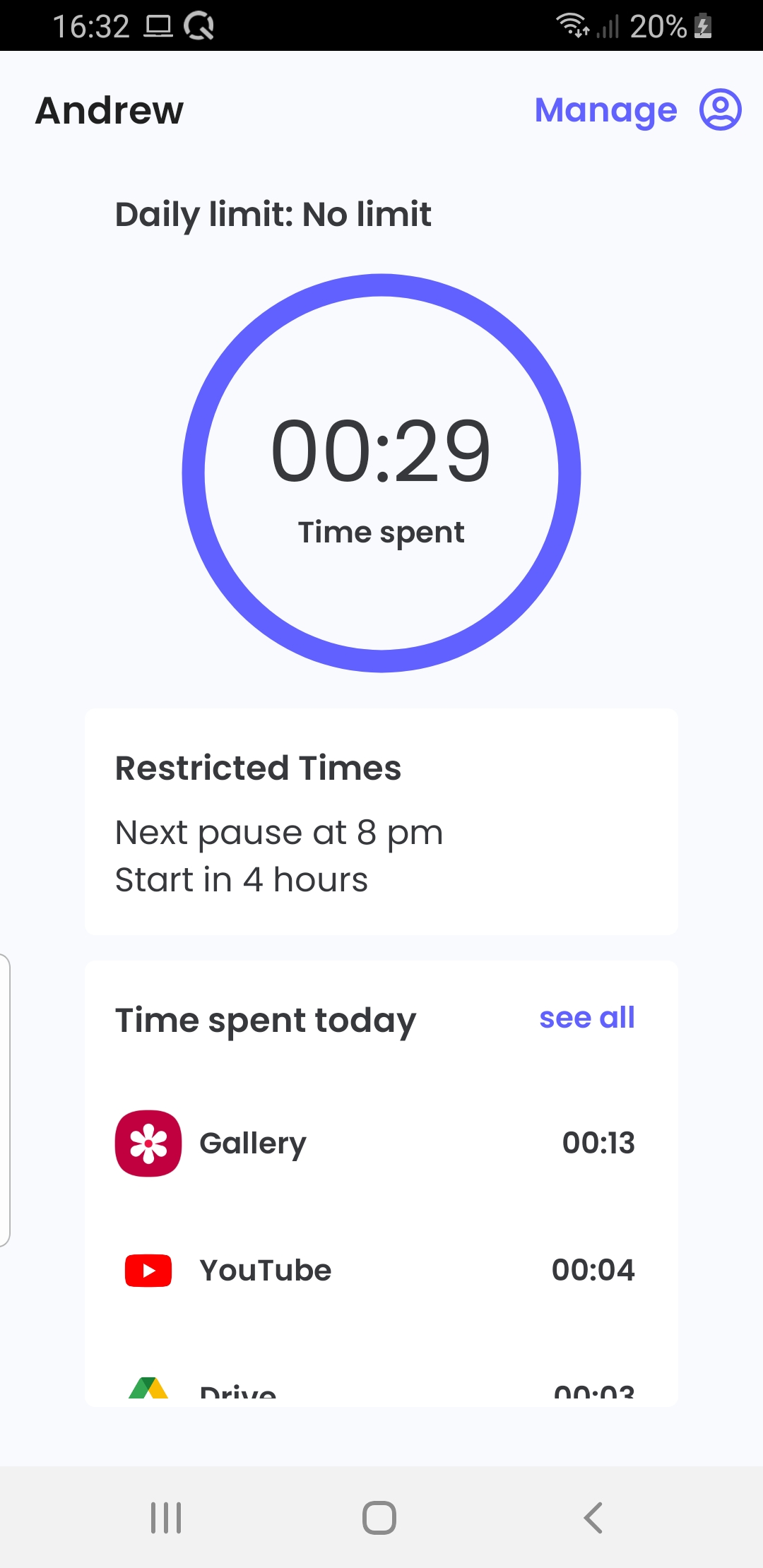Go to the system home screen

[x=379, y=1517]
